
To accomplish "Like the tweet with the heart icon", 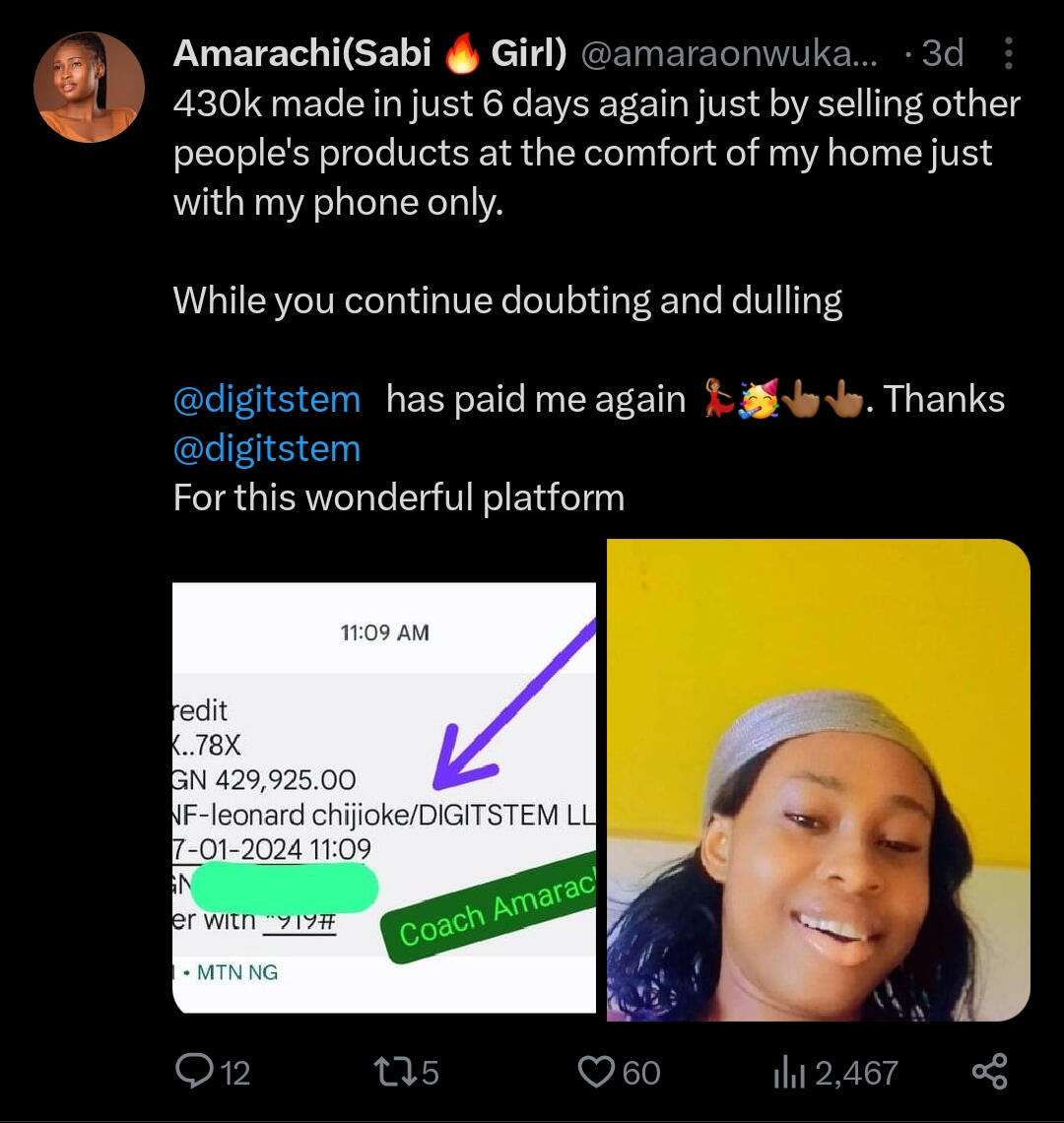I will click(x=596, y=1072).
